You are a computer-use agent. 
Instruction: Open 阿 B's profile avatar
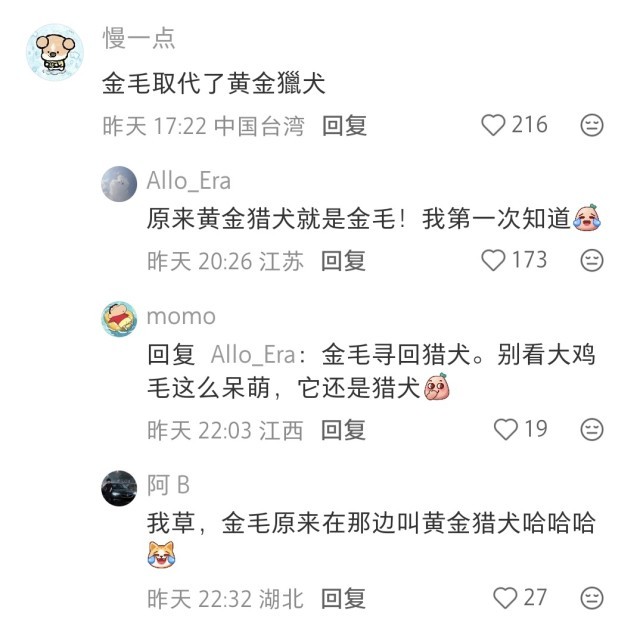(120, 488)
